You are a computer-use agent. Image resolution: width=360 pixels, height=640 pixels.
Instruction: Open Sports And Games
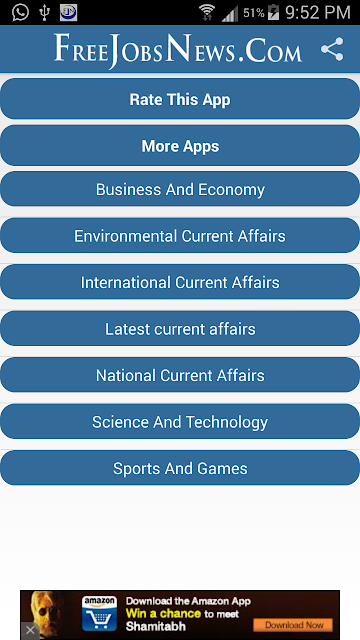pyautogui.click(x=180, y=468)
